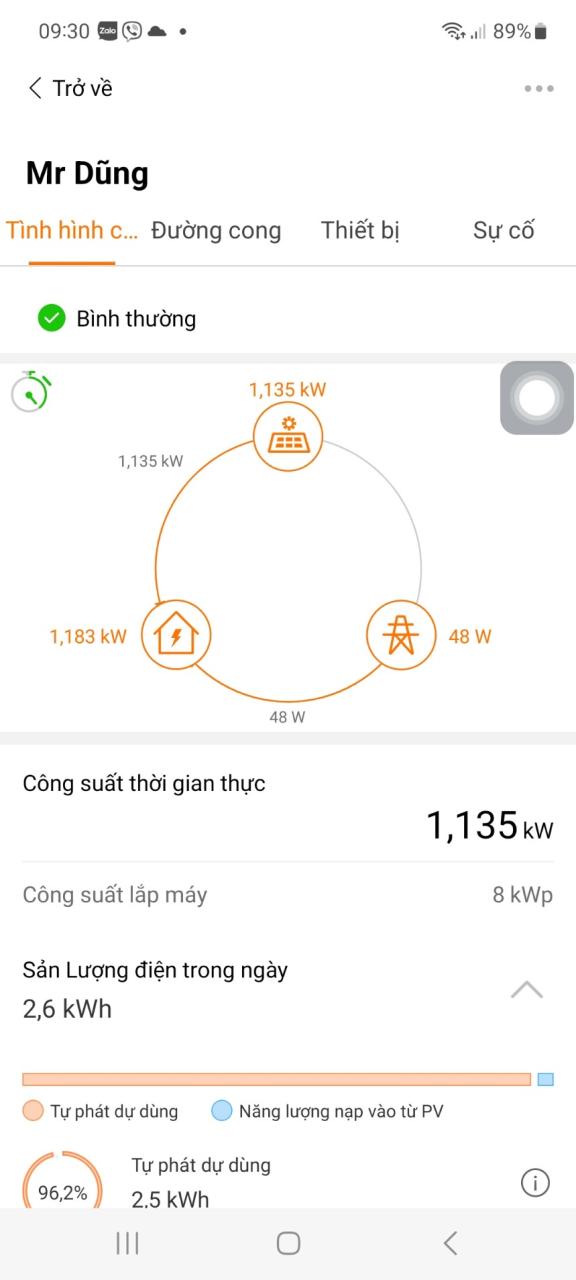Tap the green timer refresh icon
The image size is (576, 1280).
[31, 391]
